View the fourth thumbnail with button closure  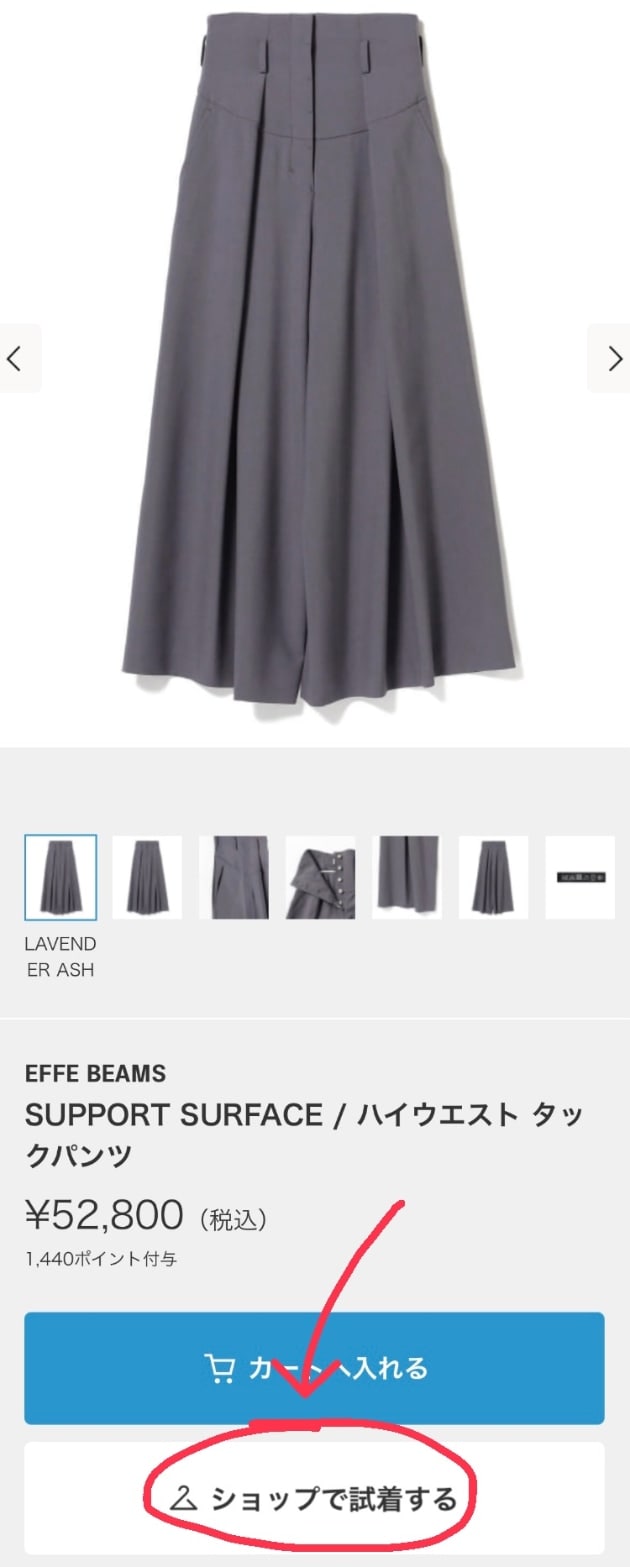point(320,877)
